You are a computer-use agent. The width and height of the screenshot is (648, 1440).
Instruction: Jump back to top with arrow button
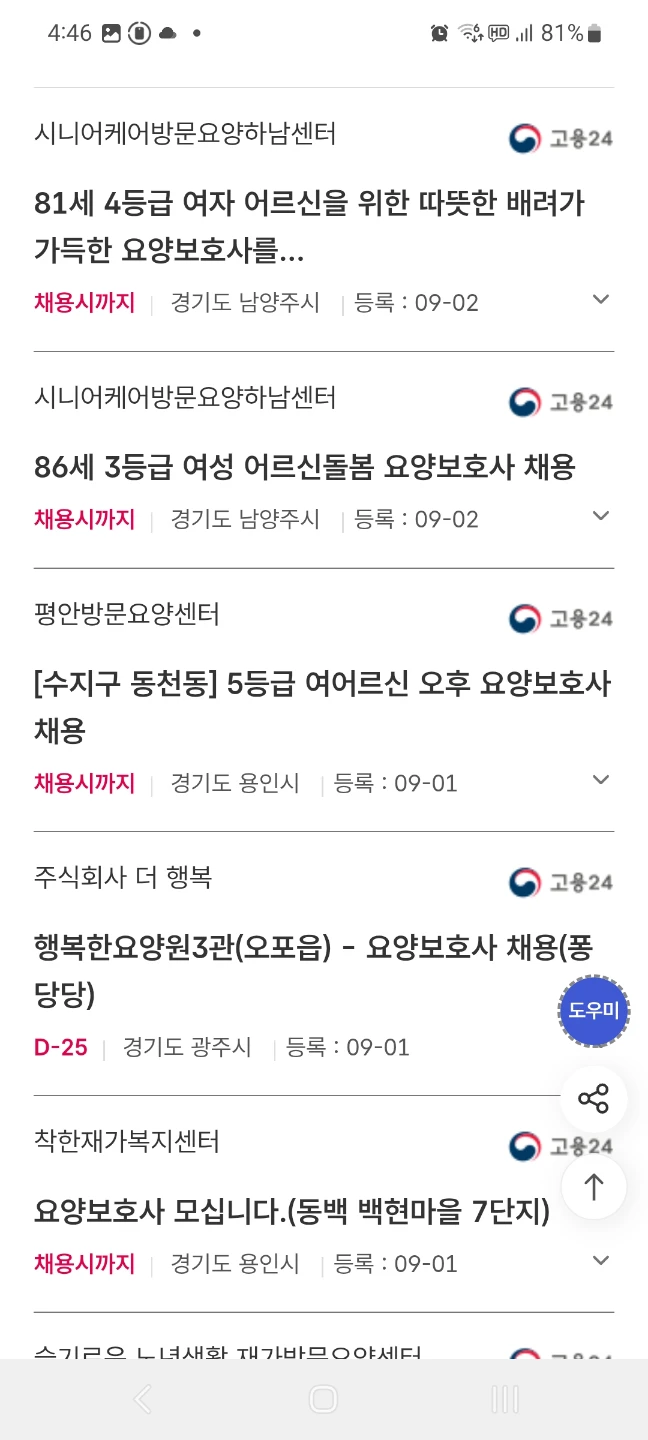coord(594,1187)
